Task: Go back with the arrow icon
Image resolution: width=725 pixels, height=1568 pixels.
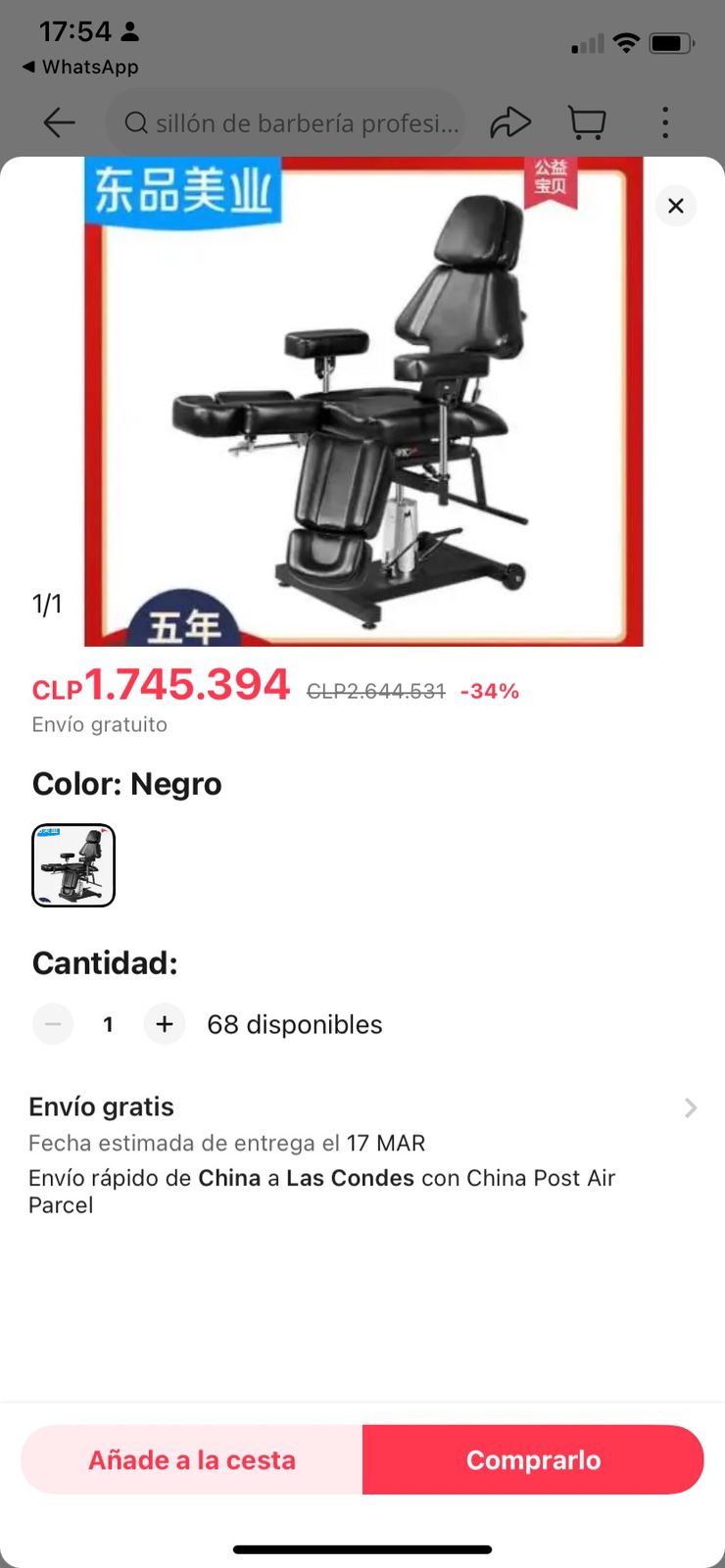Action: point(60,122)
